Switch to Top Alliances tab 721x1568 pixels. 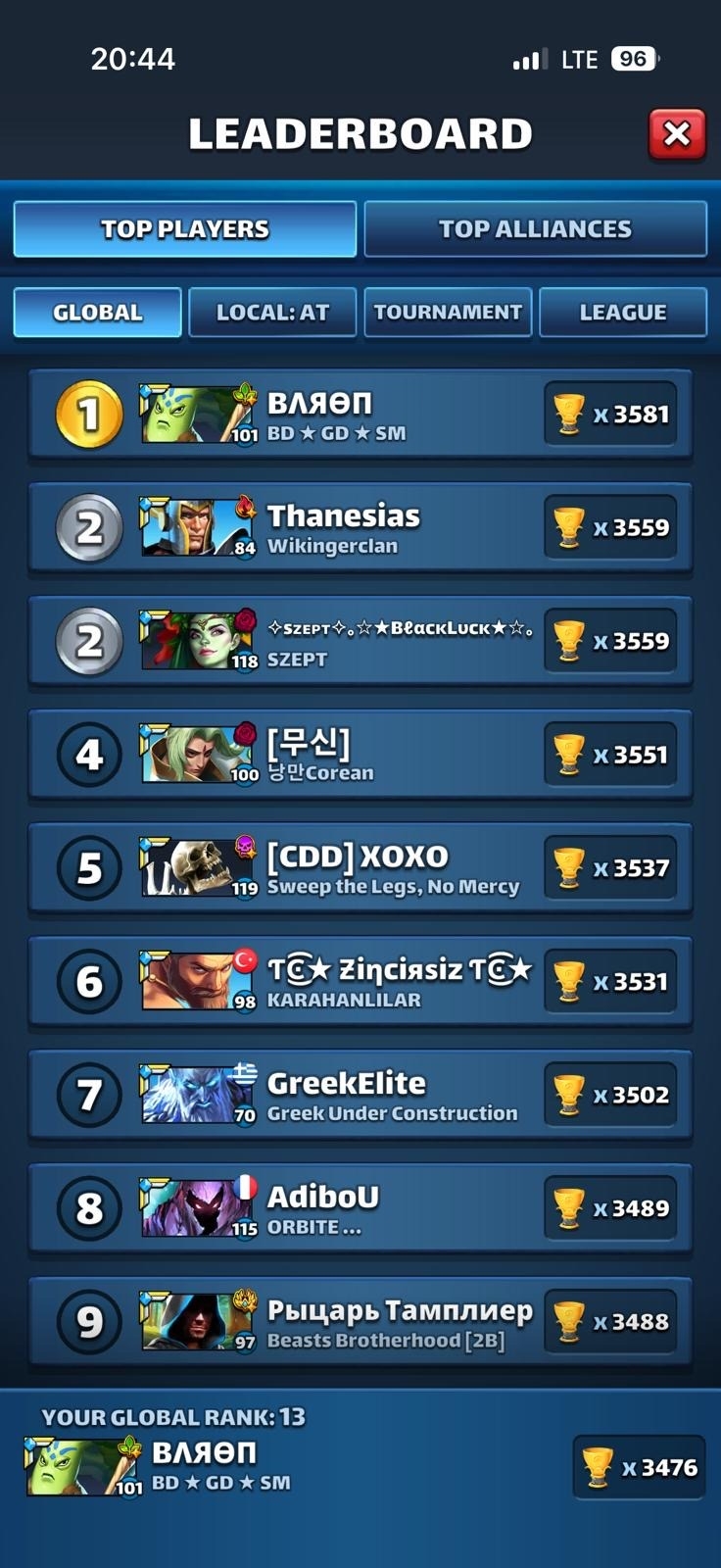point(535,229)
